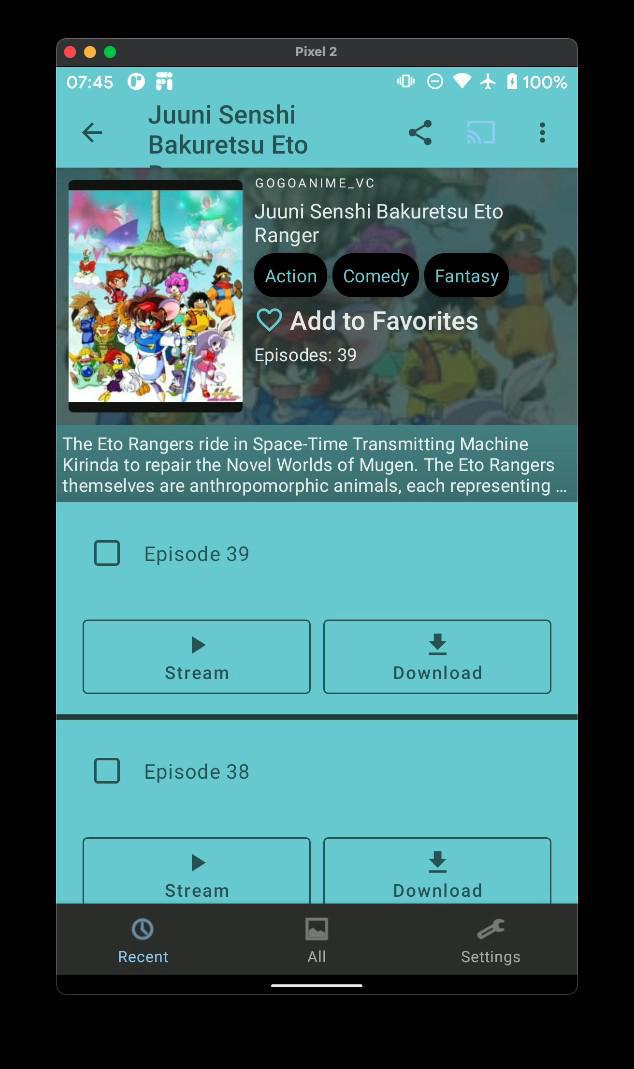Switch to the Recent tab

click(x=143, y=940)
